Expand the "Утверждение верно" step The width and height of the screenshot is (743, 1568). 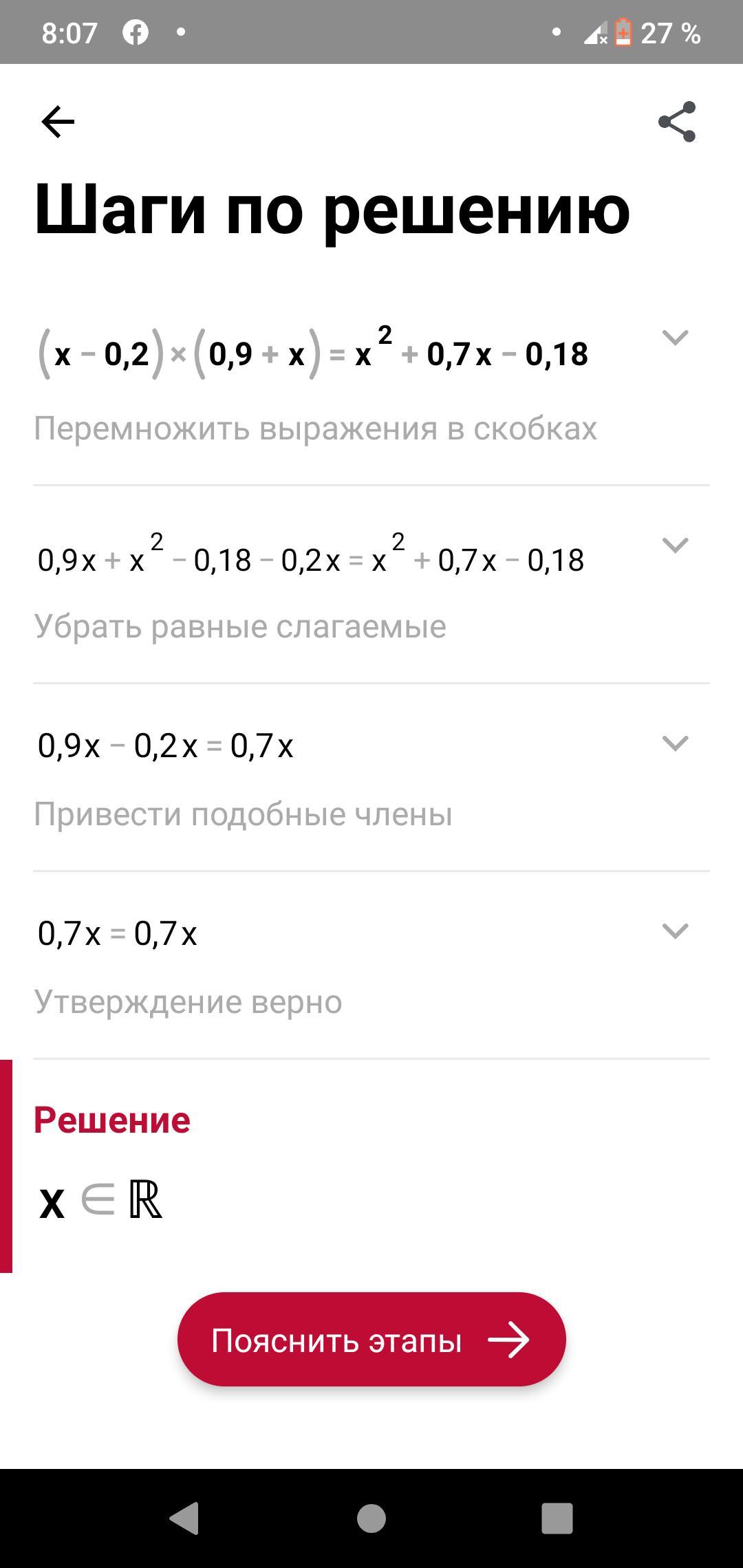674,931
